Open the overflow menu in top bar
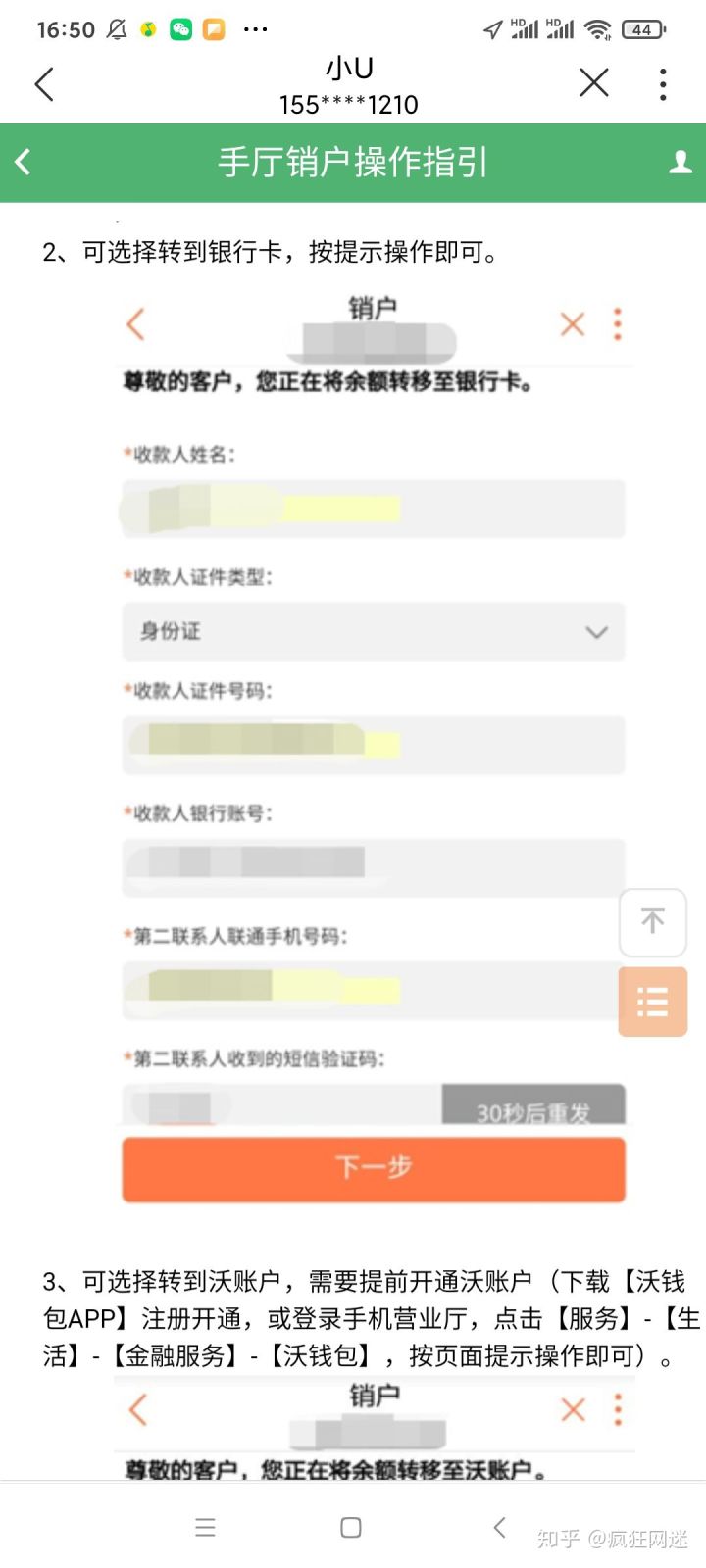 coord(664,84)
